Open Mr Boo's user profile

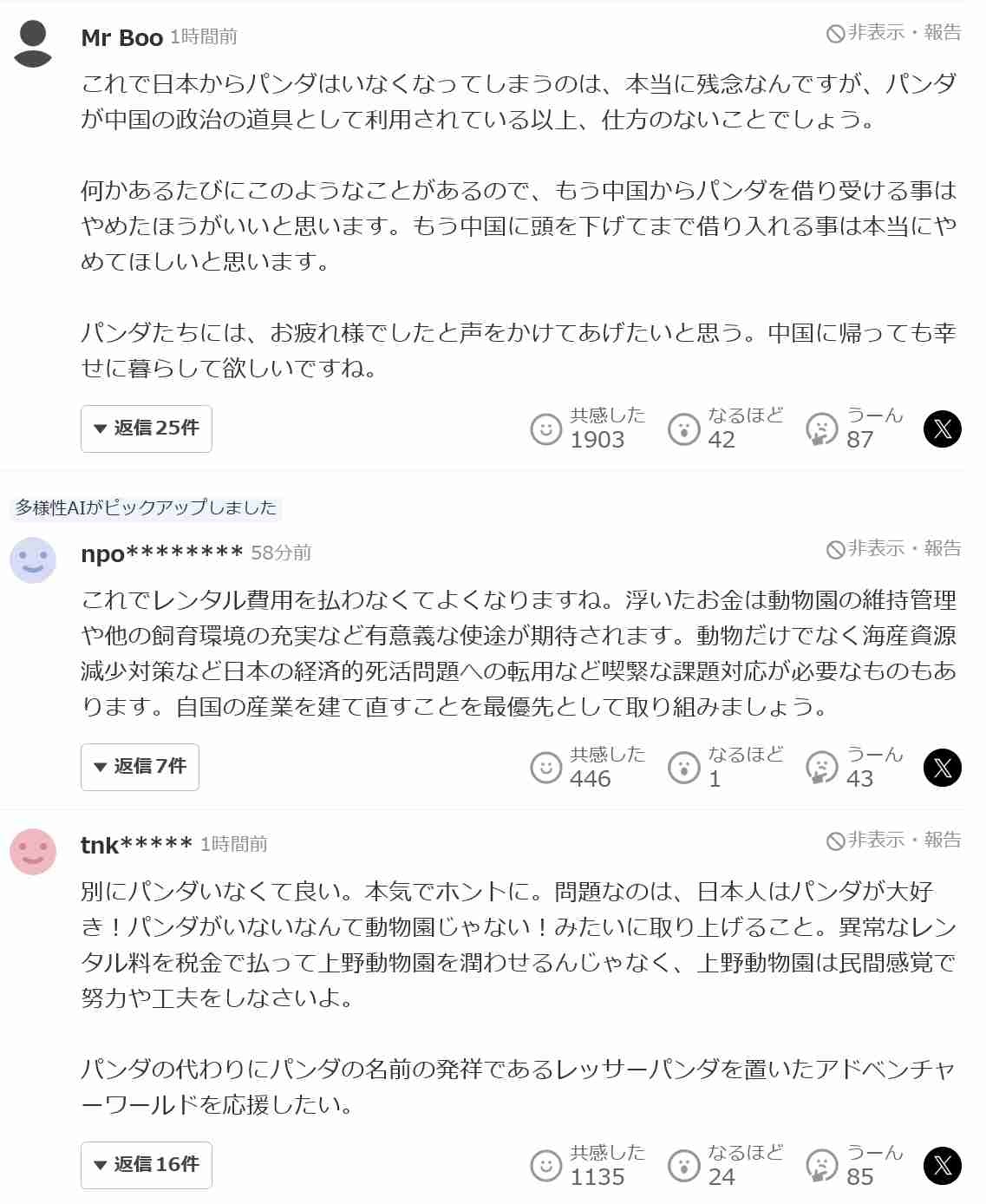click(x=121, y=37)
